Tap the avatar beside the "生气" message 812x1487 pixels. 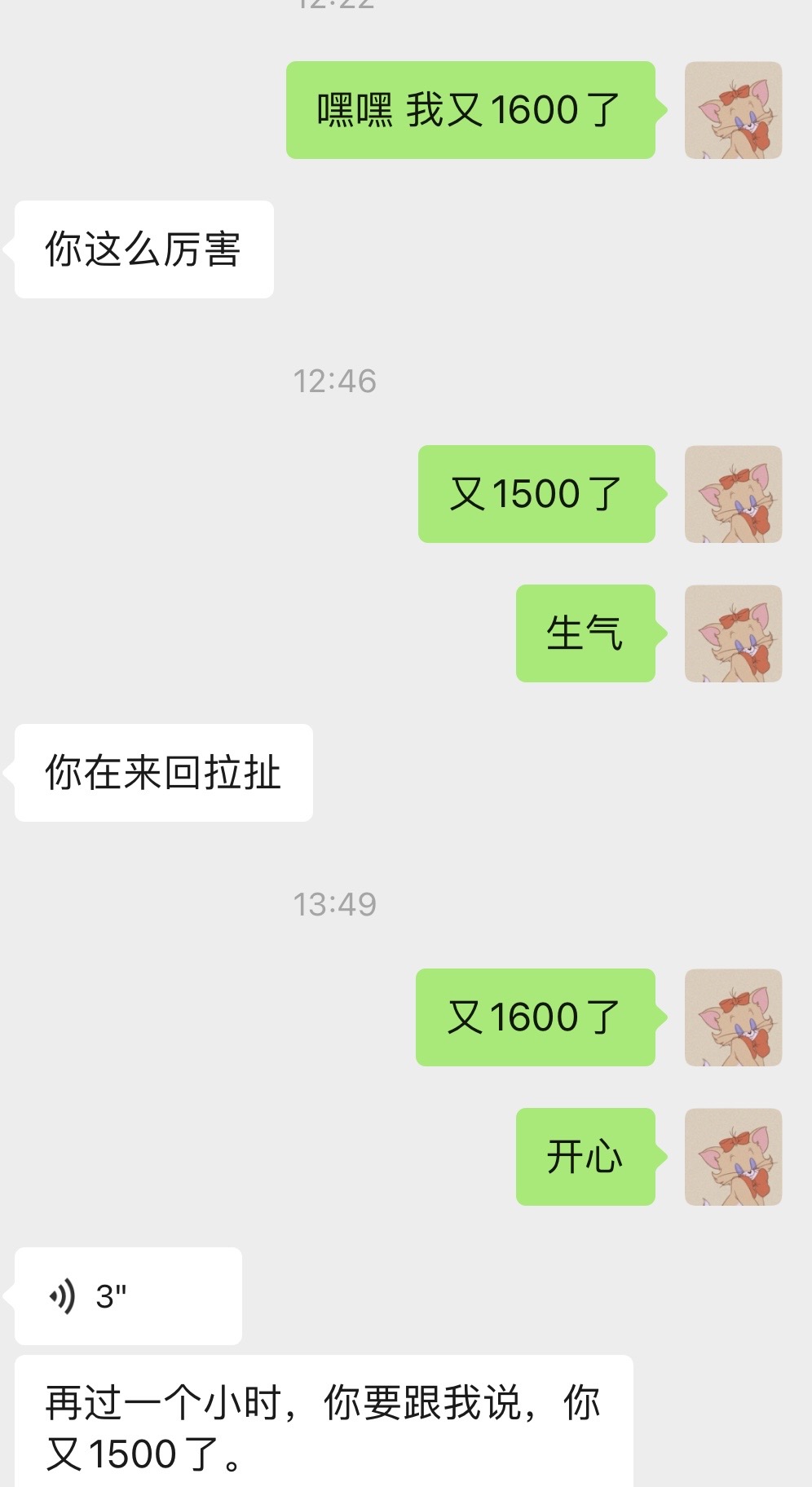pos(733,633)
